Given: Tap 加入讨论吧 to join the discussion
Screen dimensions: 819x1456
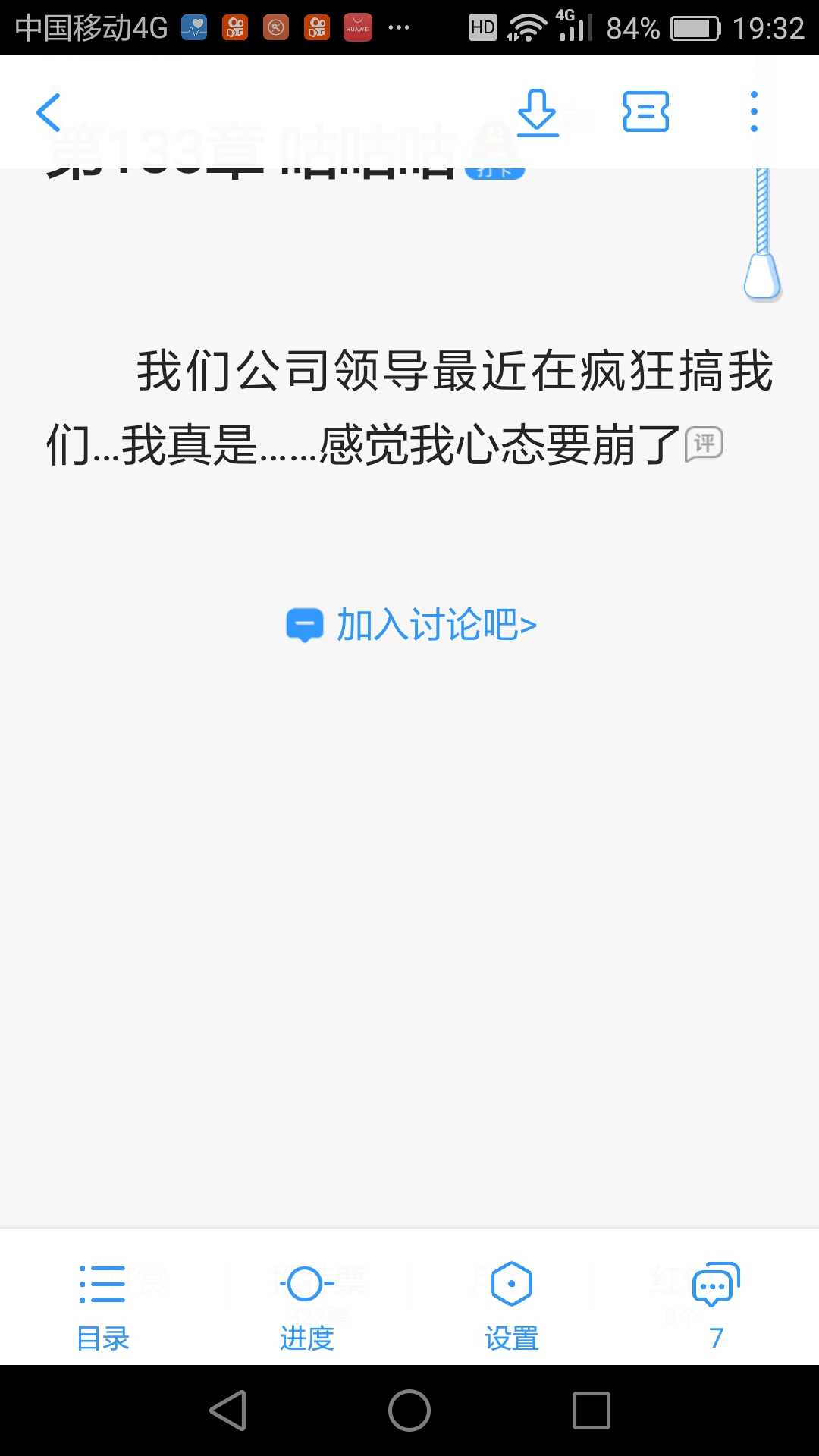Looking at the screenshot, I should pos(412,626).
